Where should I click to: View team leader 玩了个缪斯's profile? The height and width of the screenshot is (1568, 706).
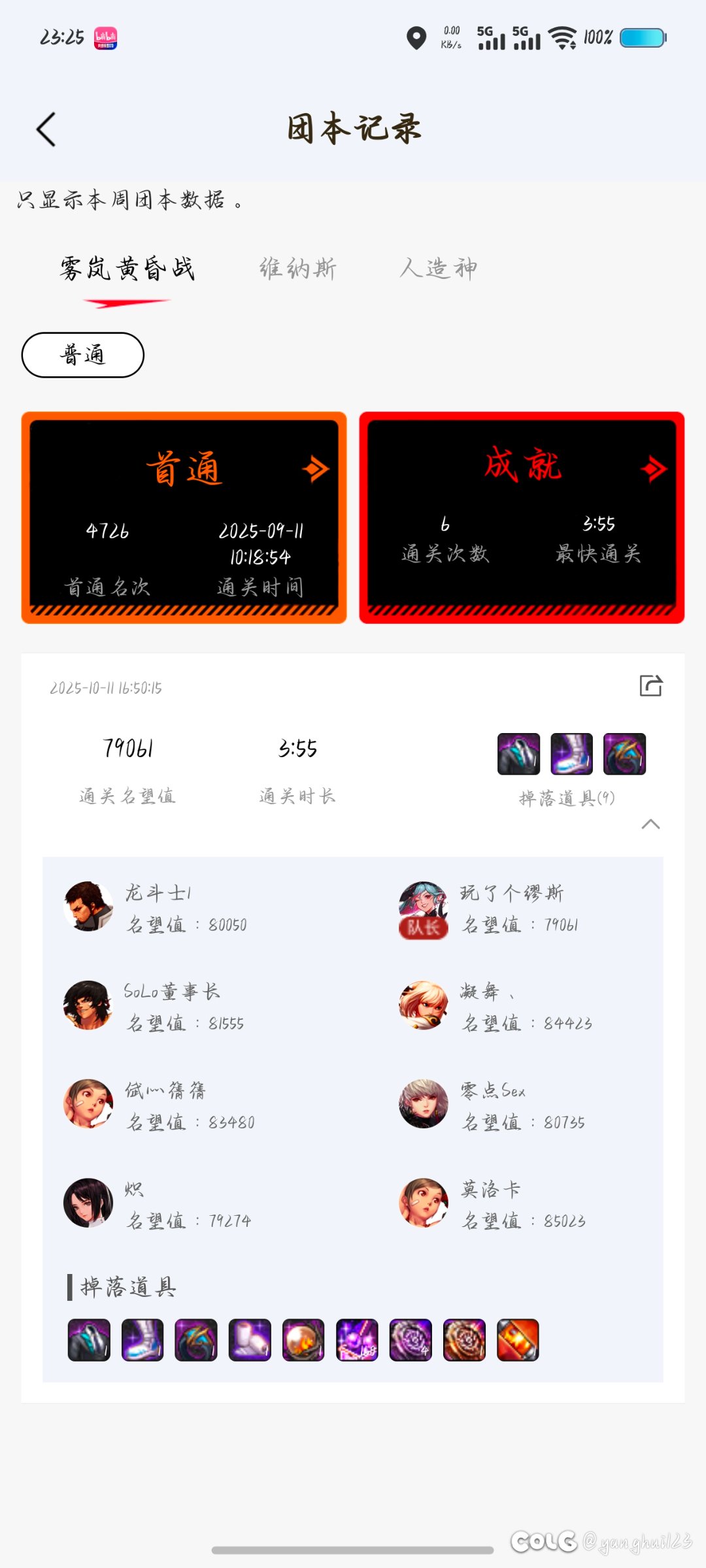[424, 906]
